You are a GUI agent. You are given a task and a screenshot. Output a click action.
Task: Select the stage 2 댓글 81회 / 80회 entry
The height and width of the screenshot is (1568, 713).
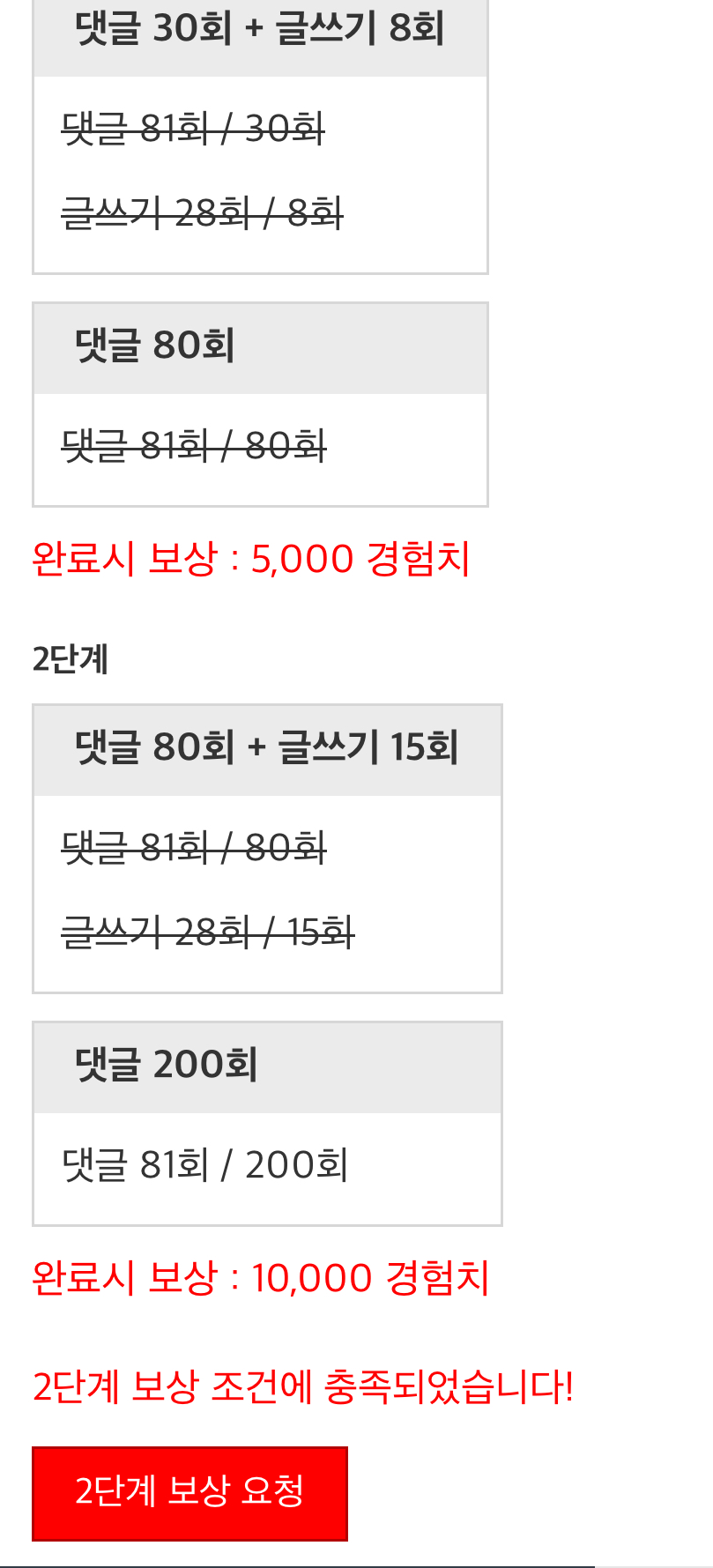point(191,847)
